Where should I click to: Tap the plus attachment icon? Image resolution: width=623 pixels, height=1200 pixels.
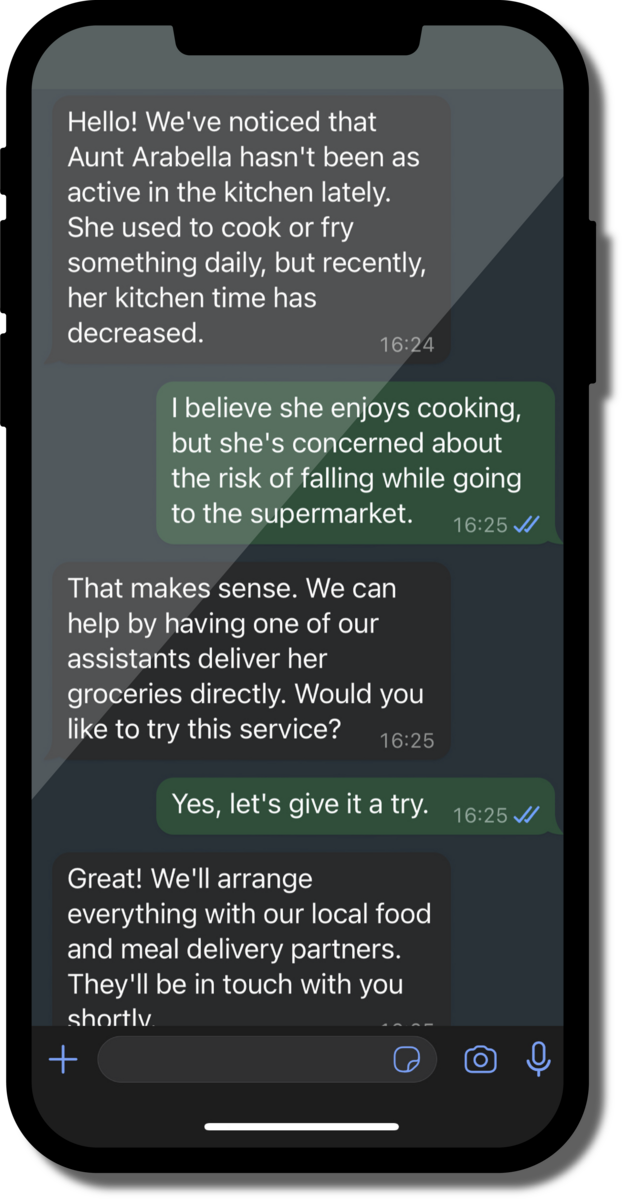point(63,1060)
